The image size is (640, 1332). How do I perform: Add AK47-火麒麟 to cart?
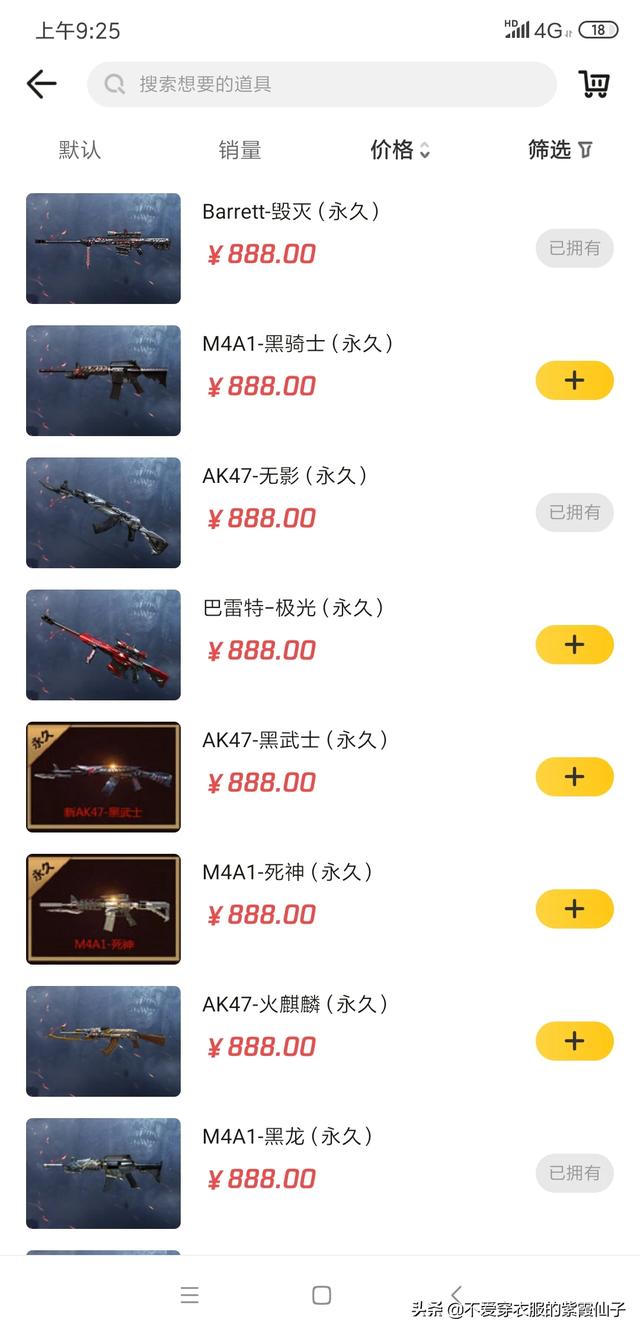[574, 1040]
